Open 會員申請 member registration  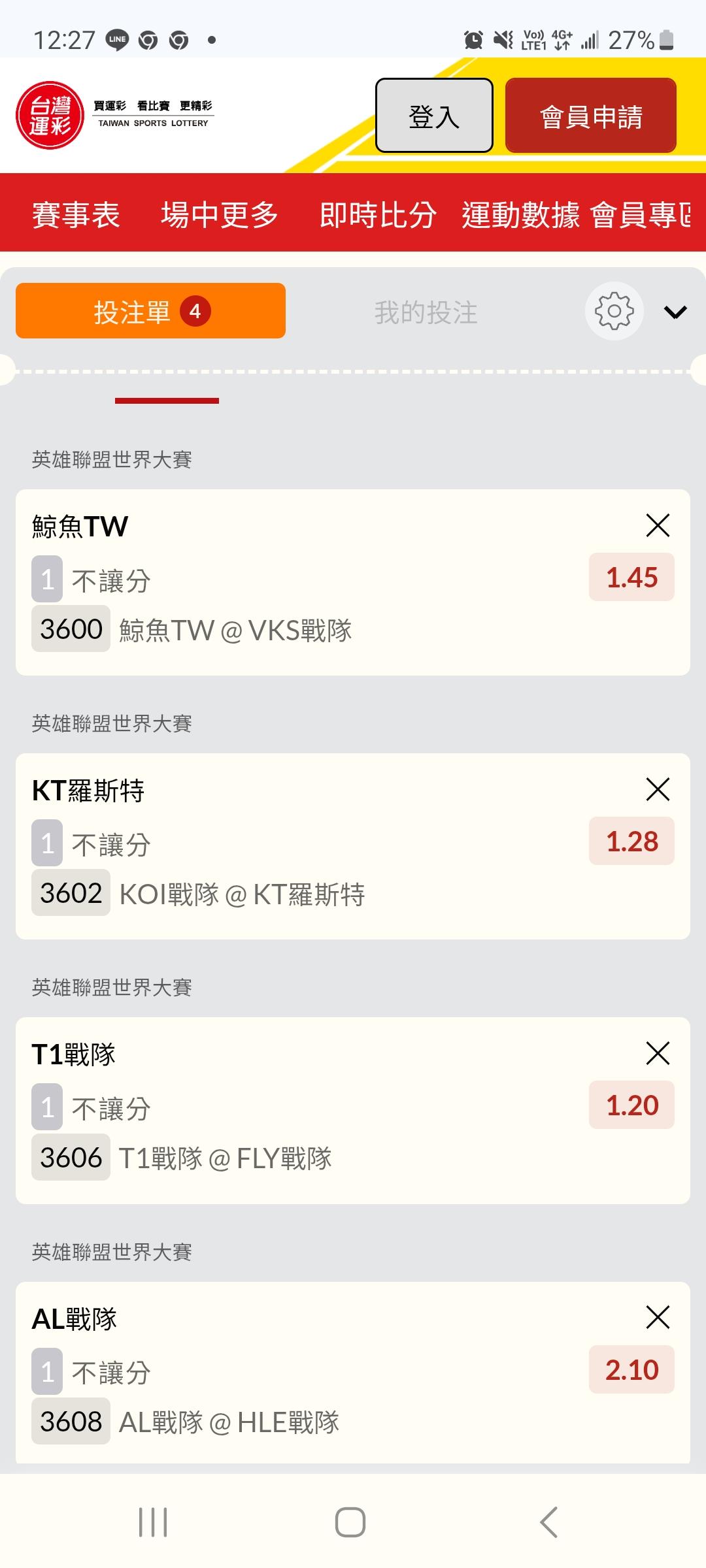click(x=590, y=116)
